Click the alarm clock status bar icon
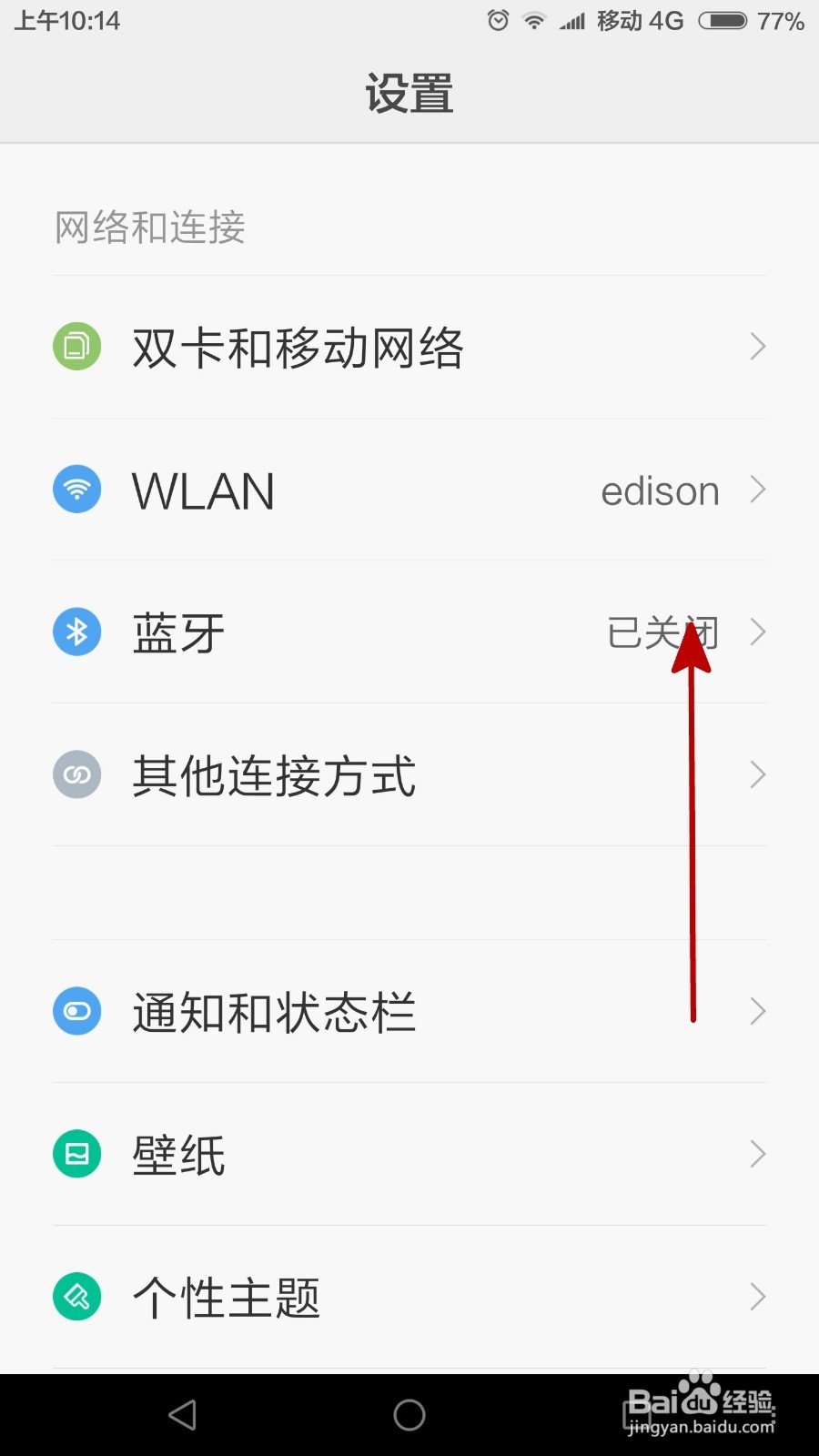The width and height of the screenshot is (819, 1456). pyautogui.click(x=498, y=20)
